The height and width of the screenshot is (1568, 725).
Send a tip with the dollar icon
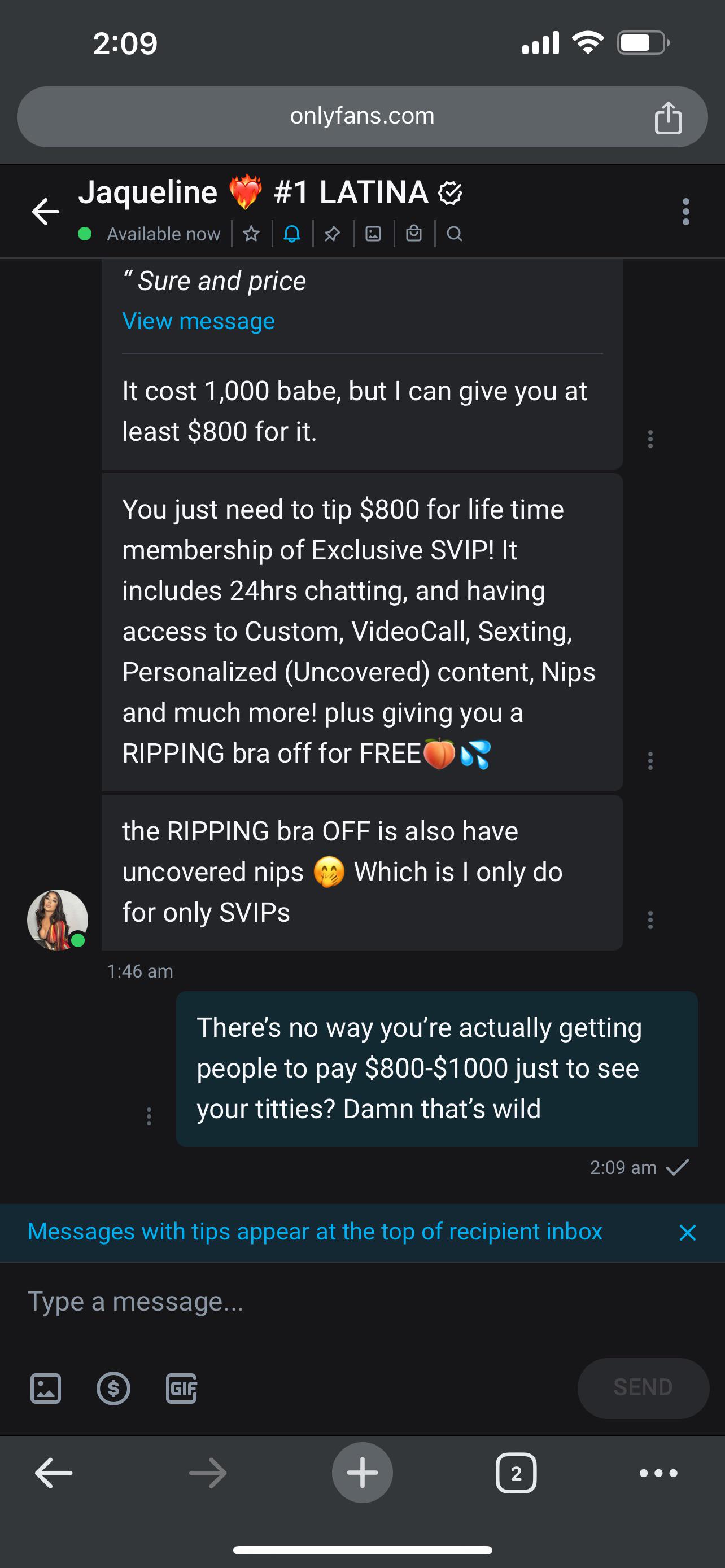(113, 1389)
